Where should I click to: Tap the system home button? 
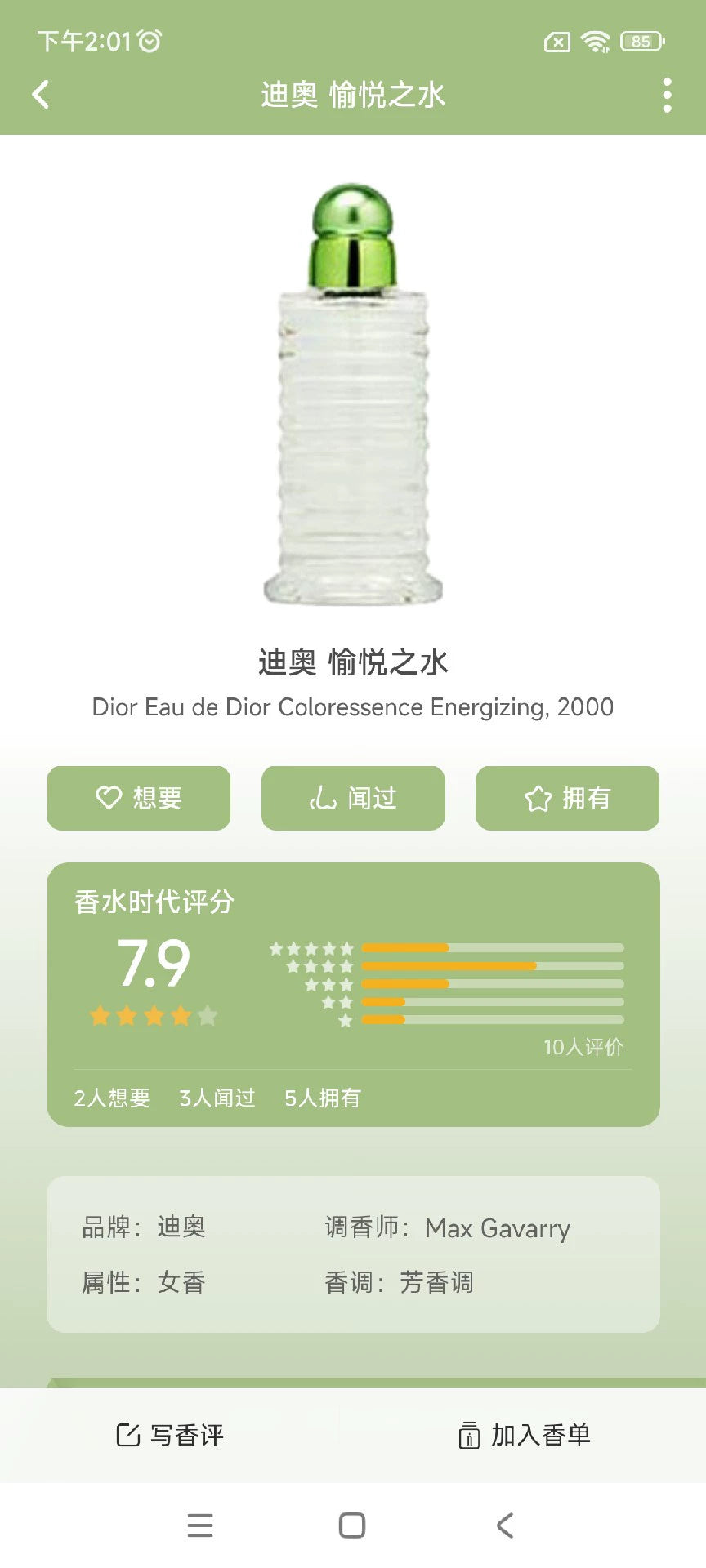(352, 1525)
